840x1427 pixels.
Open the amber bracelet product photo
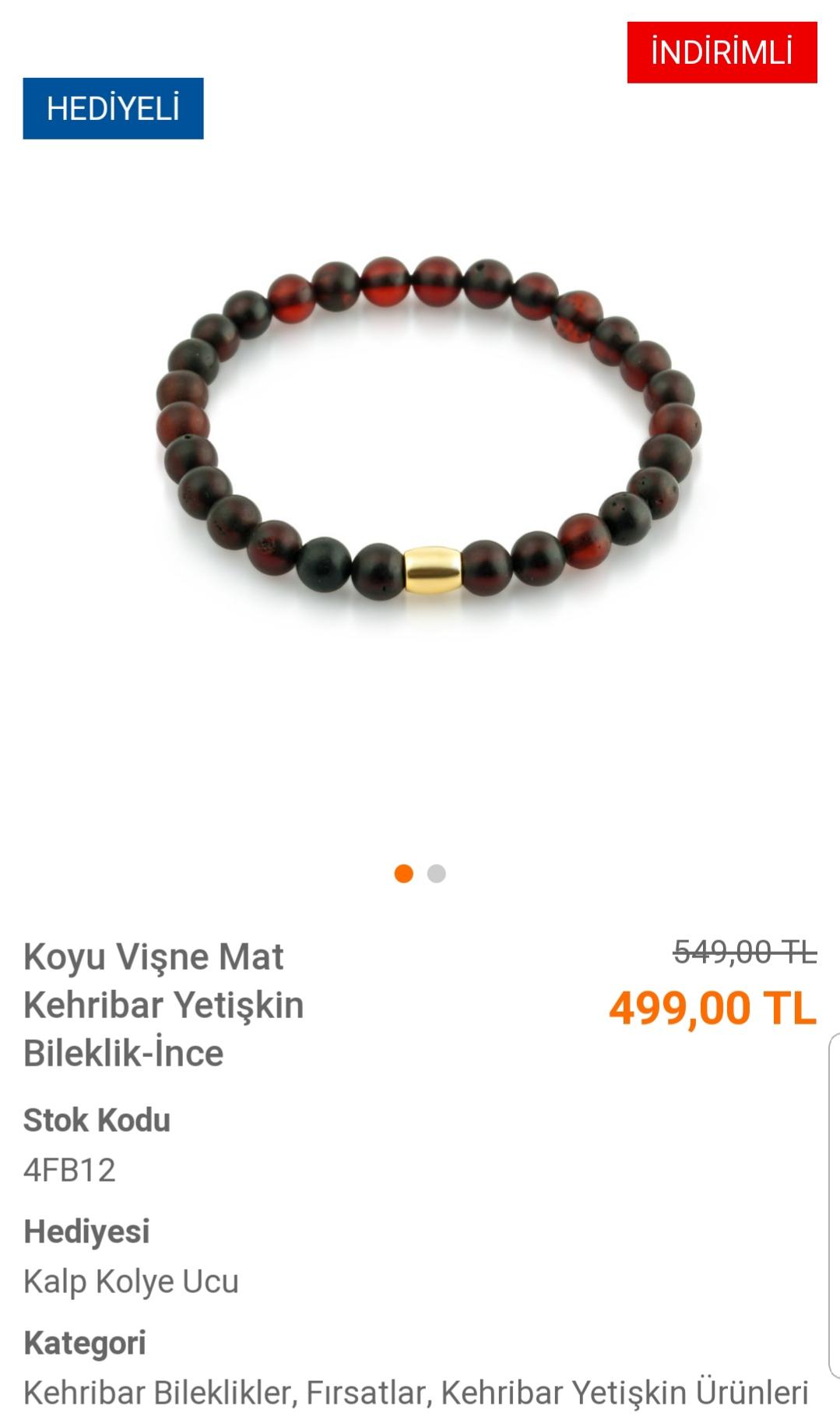(428, 428)
